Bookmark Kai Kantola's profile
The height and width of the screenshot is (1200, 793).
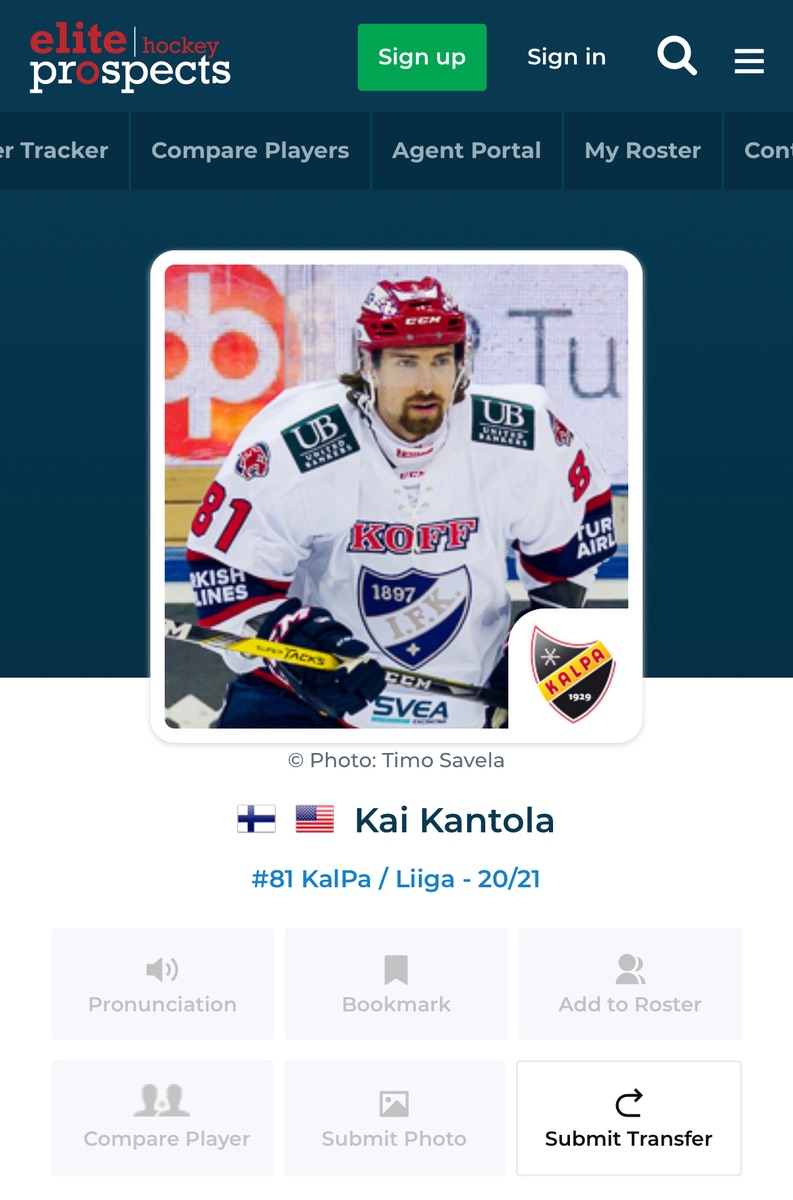[396, 984]
